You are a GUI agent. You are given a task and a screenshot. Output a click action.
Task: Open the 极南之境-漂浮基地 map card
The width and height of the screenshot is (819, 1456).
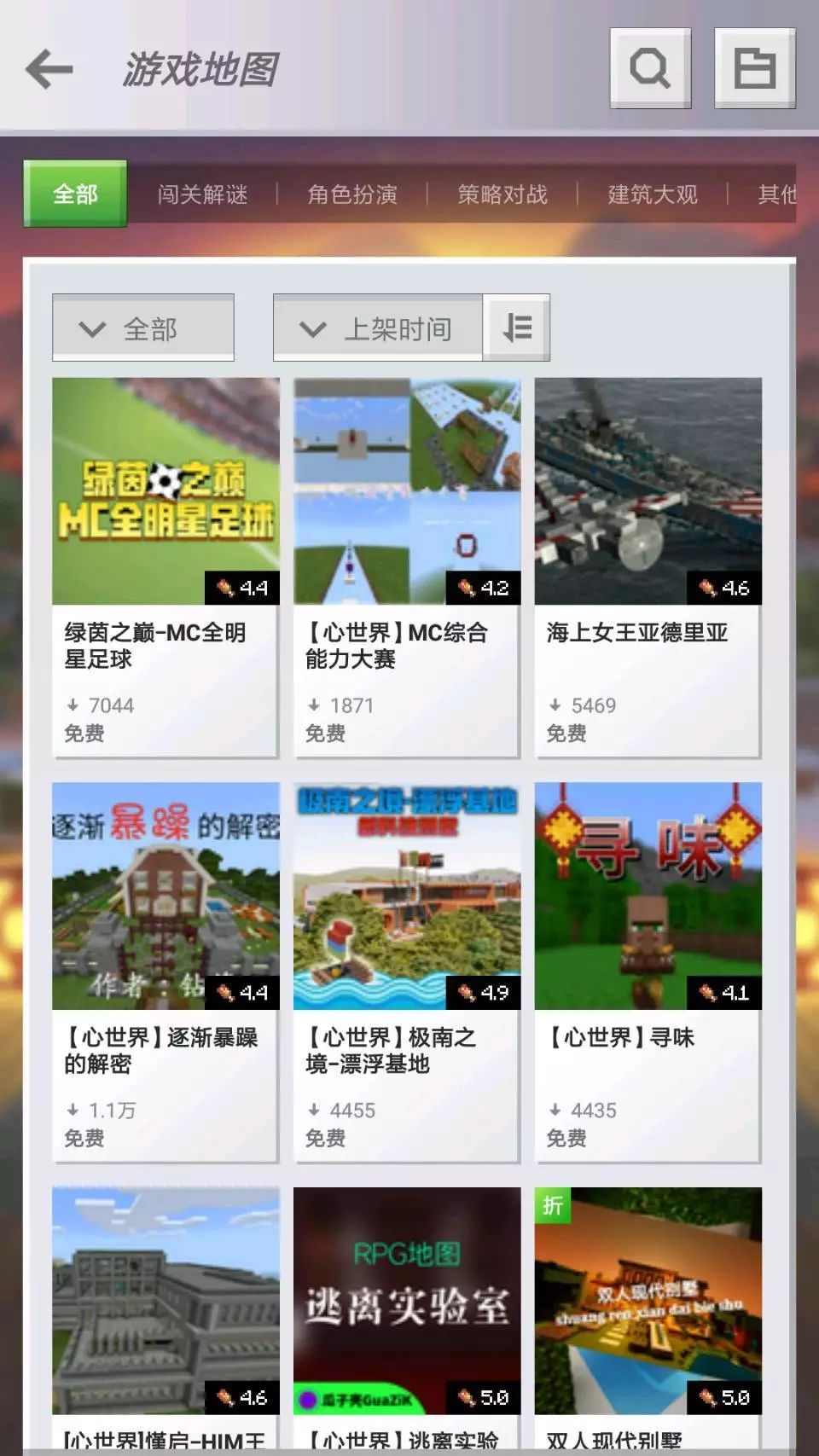pyautogui.click(x=407, y=972)
